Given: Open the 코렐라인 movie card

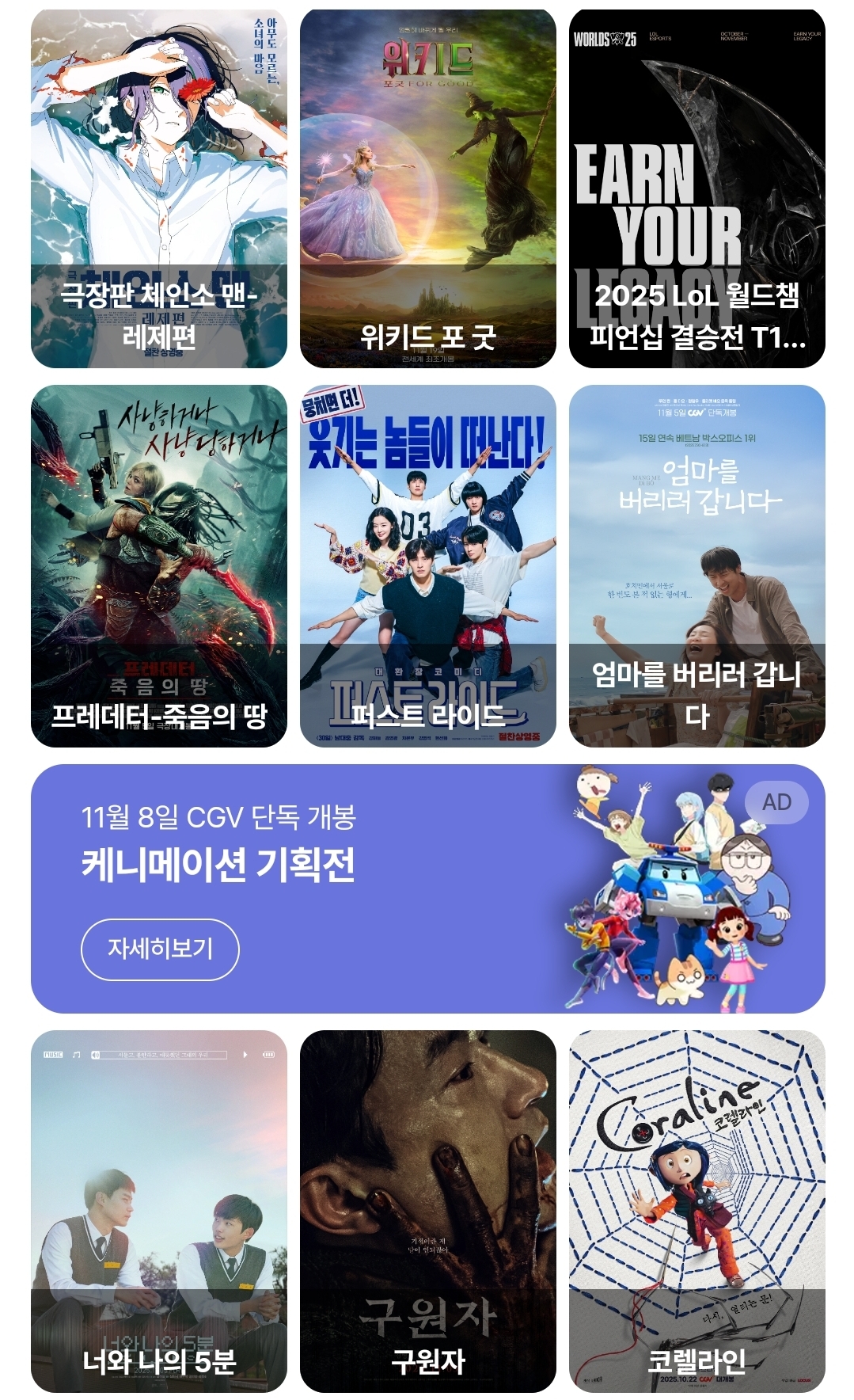Looking at the screenshot, I should [x=696, y=1210].
